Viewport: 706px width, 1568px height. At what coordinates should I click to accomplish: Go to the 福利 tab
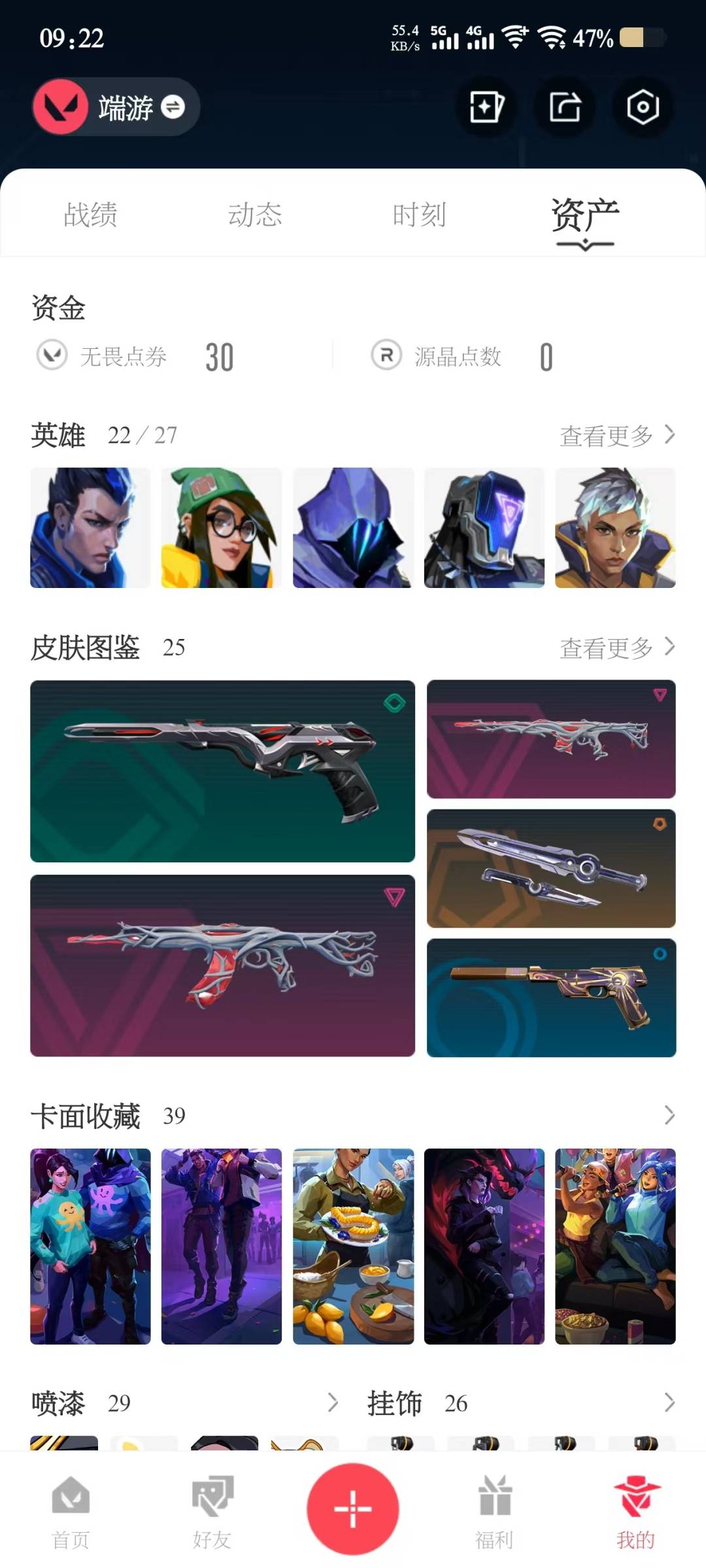click(494, 1512)
